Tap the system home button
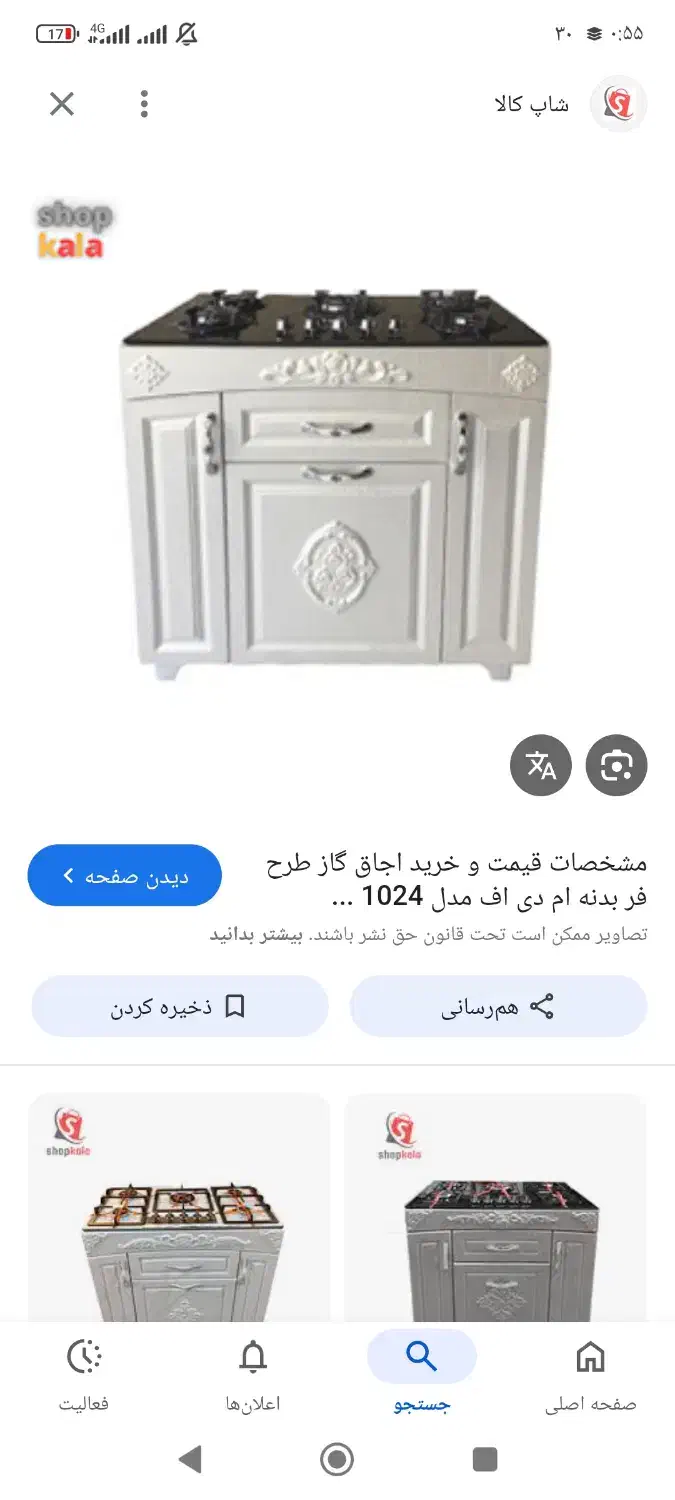This screenshot has width=675, height=1500. (x=337, y=1460)
